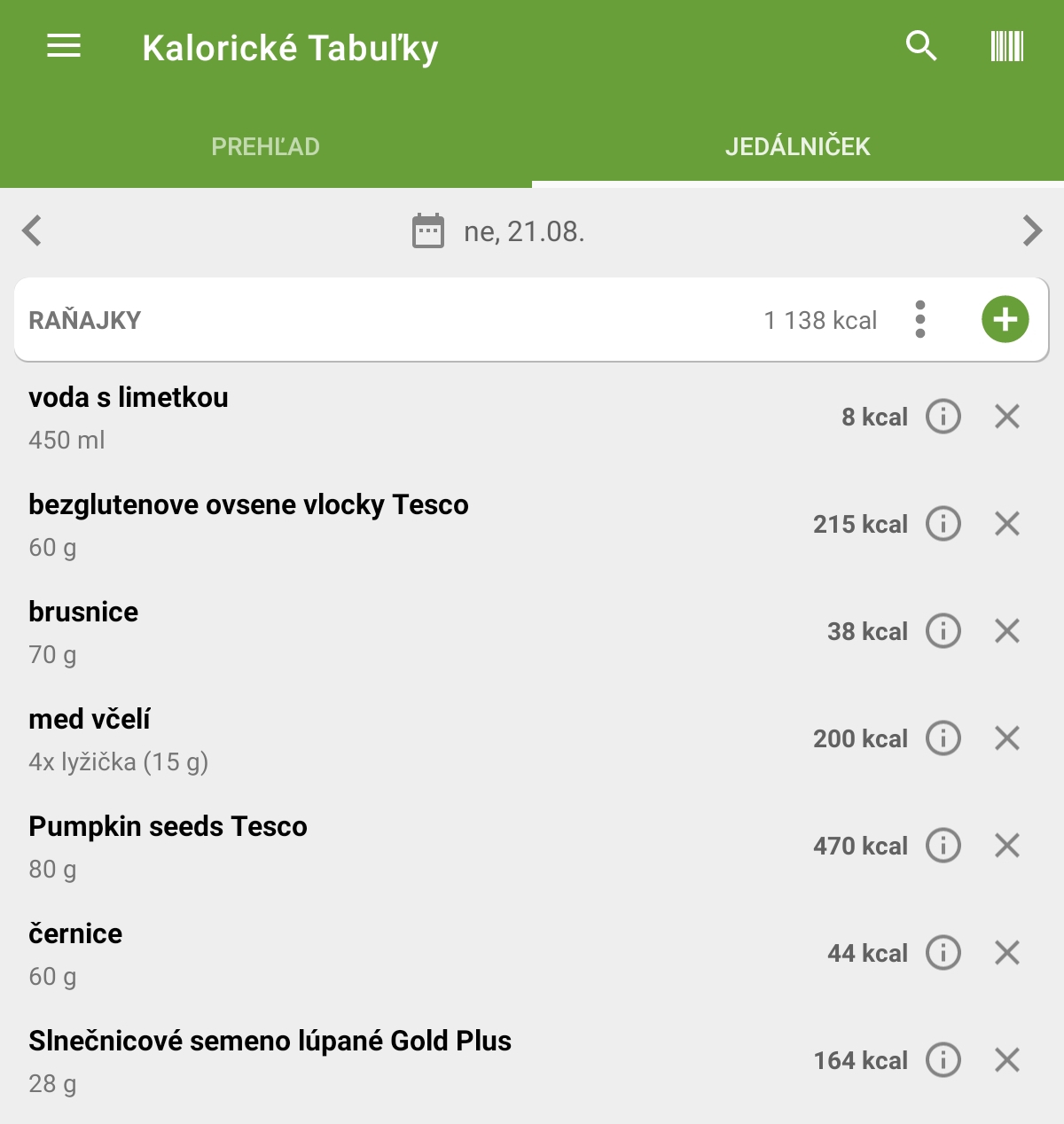Go to the previous day
Viewport: 1064px width, 1124px height.
33,230
